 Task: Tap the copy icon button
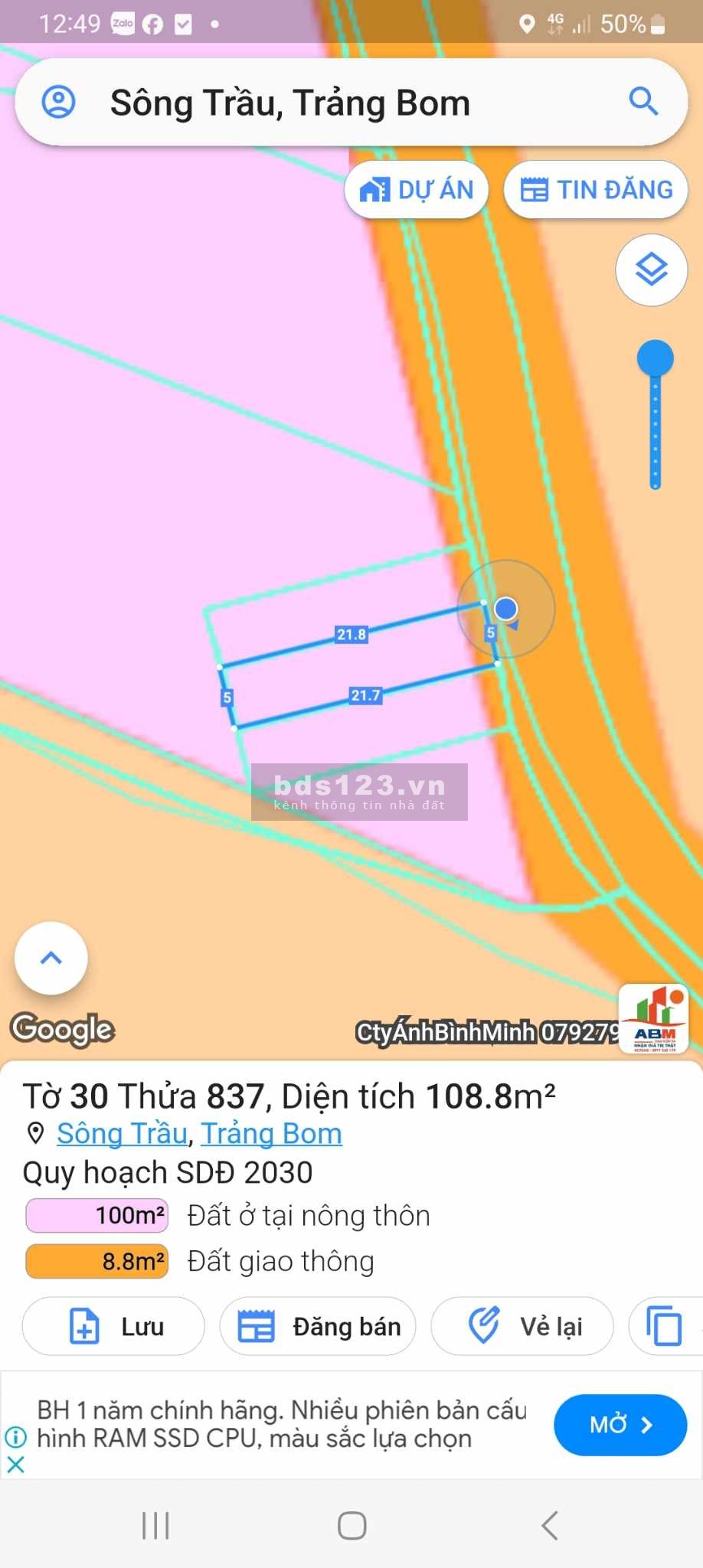click(664, 1326)
